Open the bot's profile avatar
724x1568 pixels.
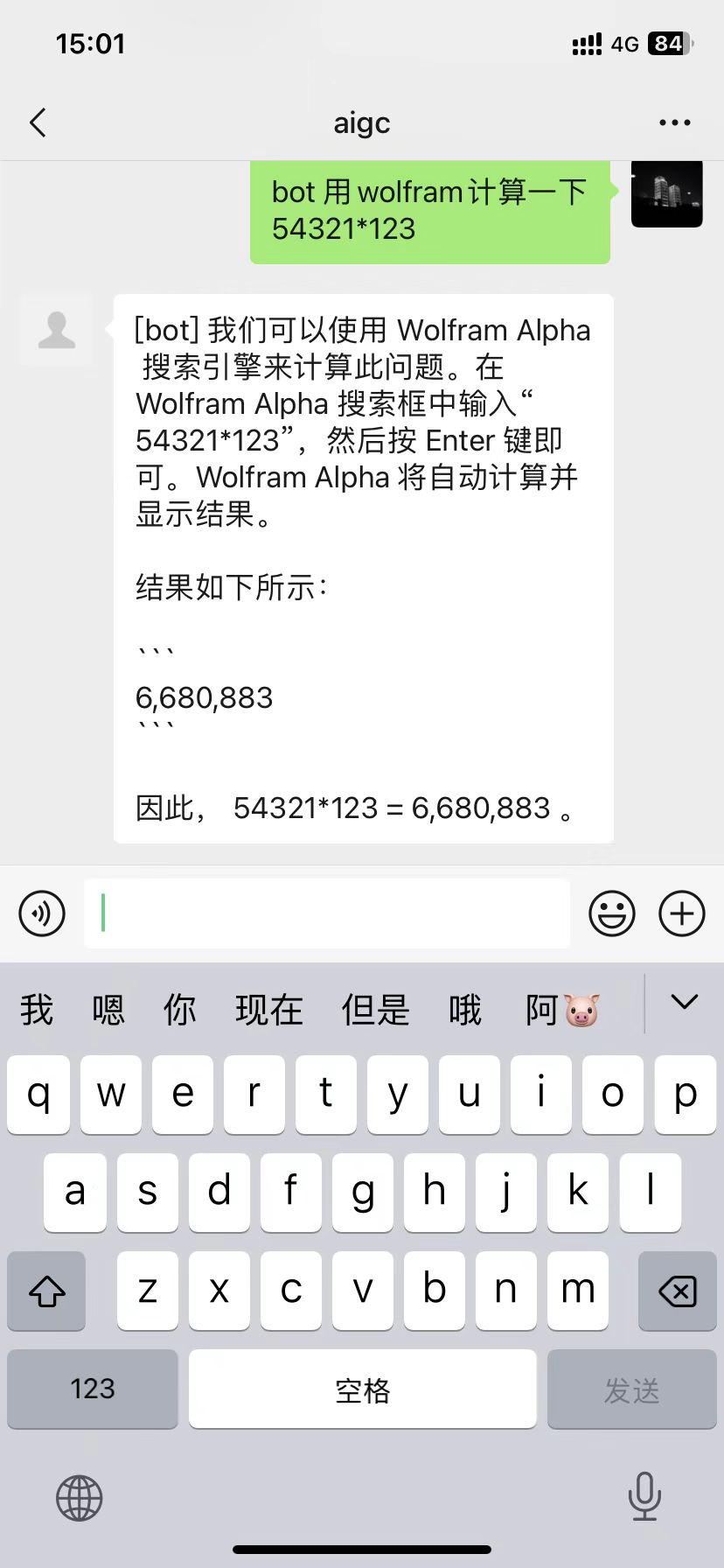coord(57,330)
